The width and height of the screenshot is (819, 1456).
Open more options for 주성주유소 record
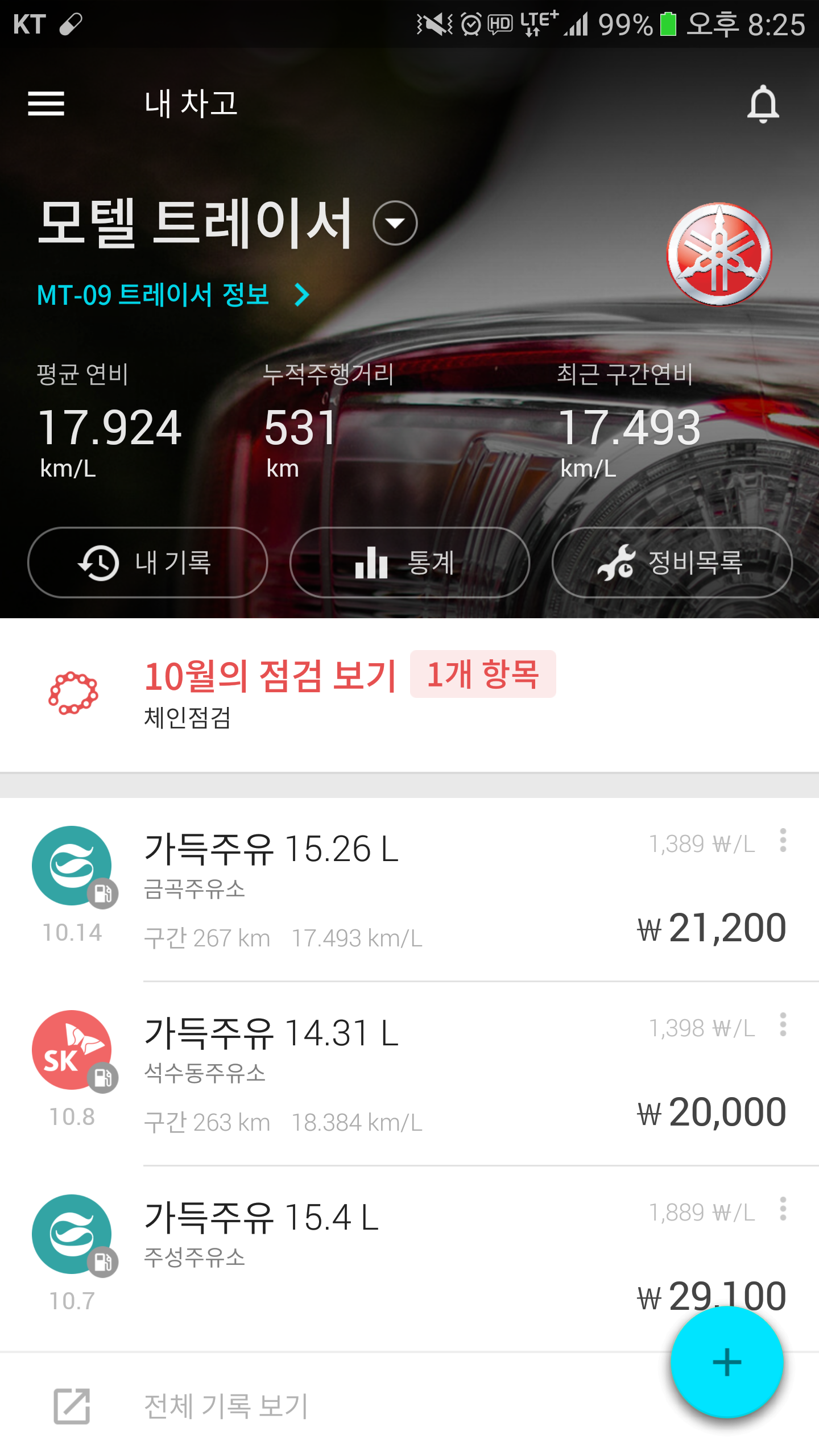pos(783,1209)
